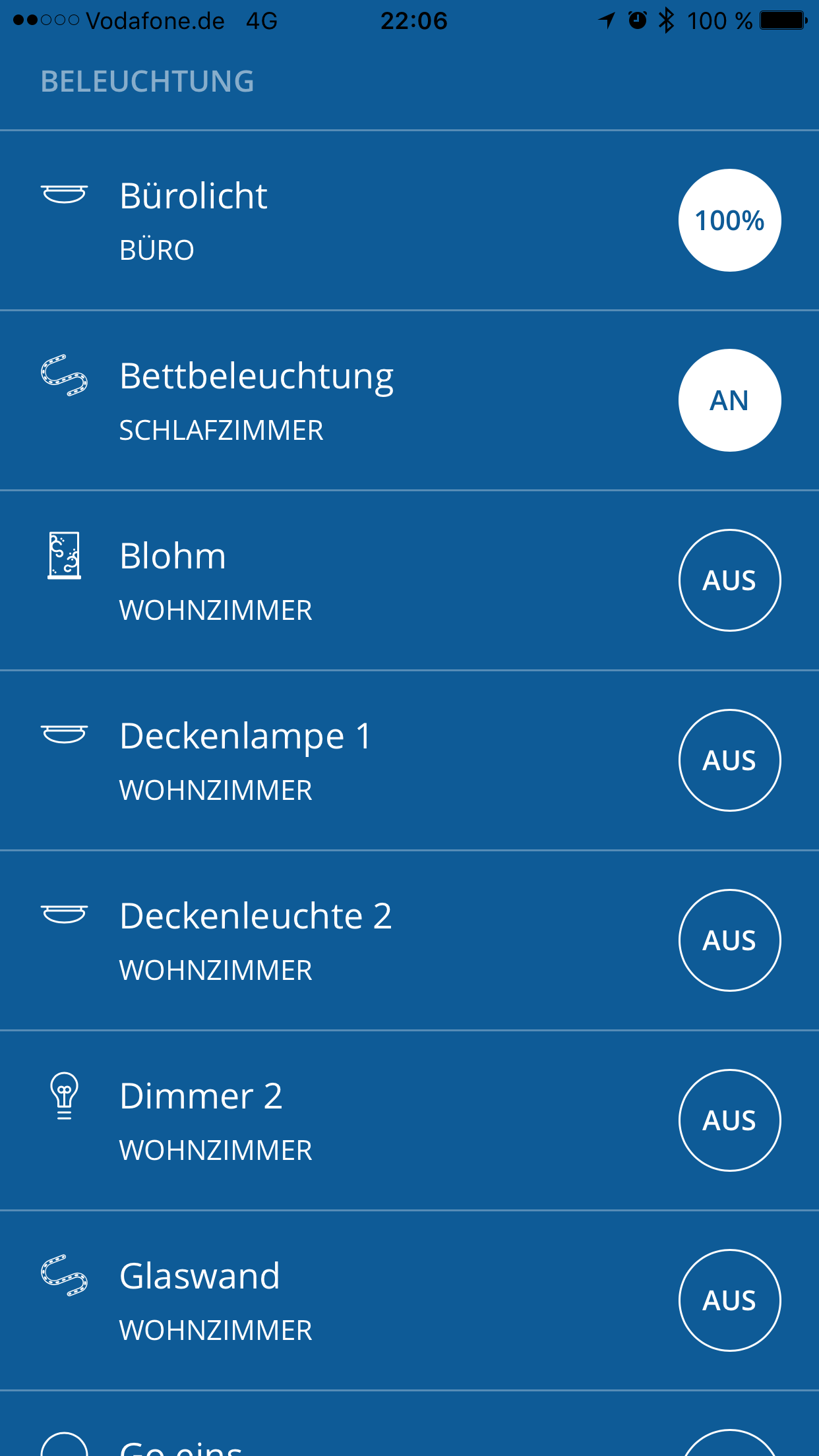Viewport: 819px width, 1456px height.
Task: Select the Deckenlampe 1 row
Action: (330, 760)
